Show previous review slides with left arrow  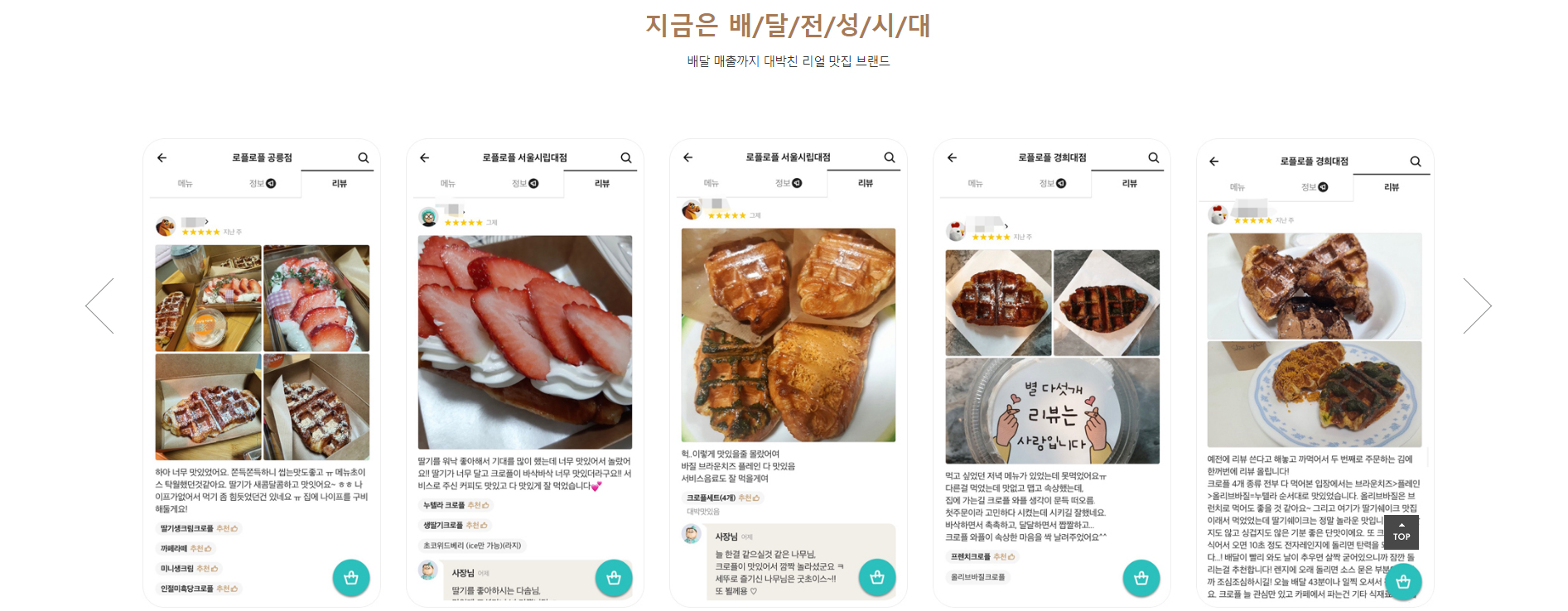pyautogui.click(x=99, y=305)
